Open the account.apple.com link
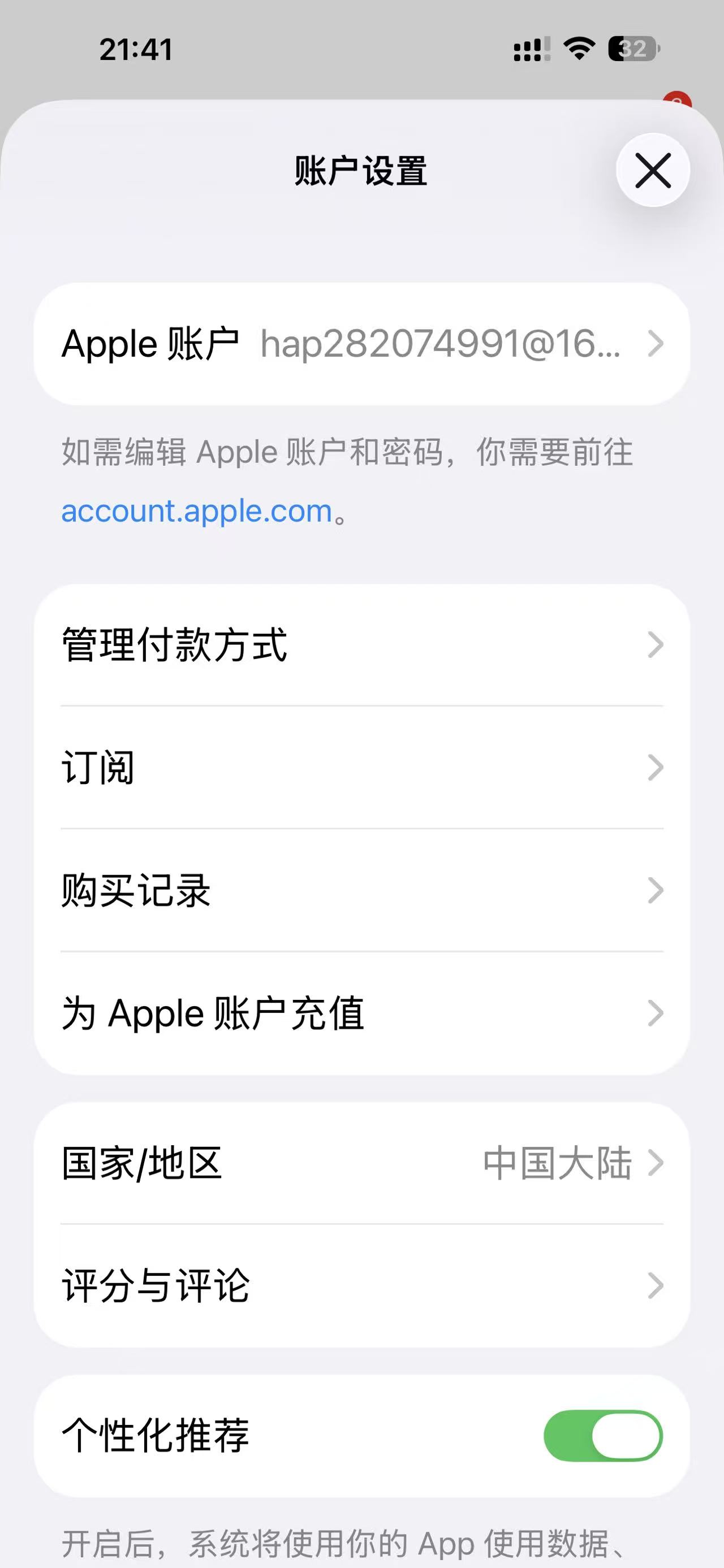Viewport: 724px width, 1568px height. coord(197,510)
